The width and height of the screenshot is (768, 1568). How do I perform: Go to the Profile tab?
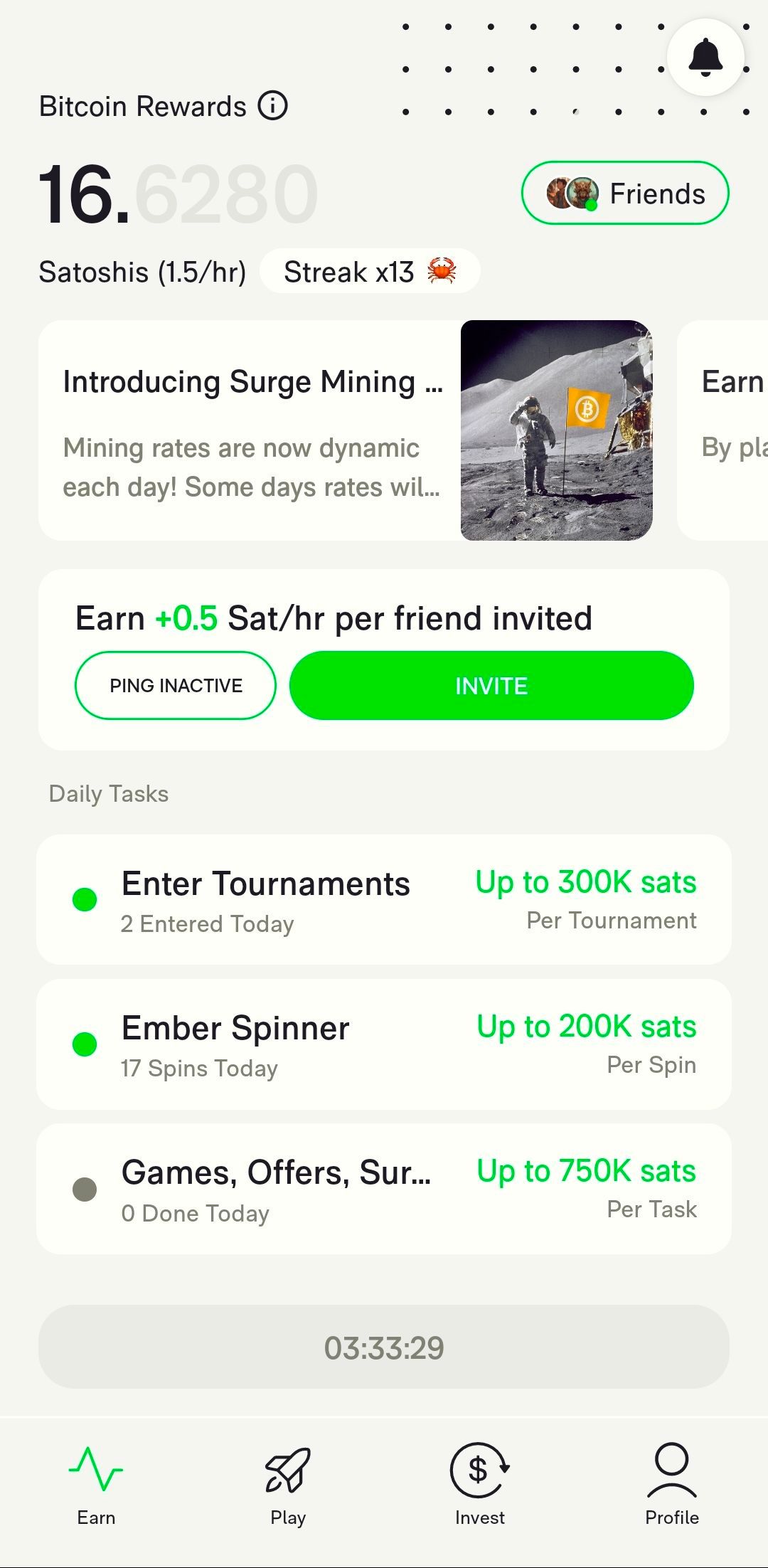(671, 1485)
